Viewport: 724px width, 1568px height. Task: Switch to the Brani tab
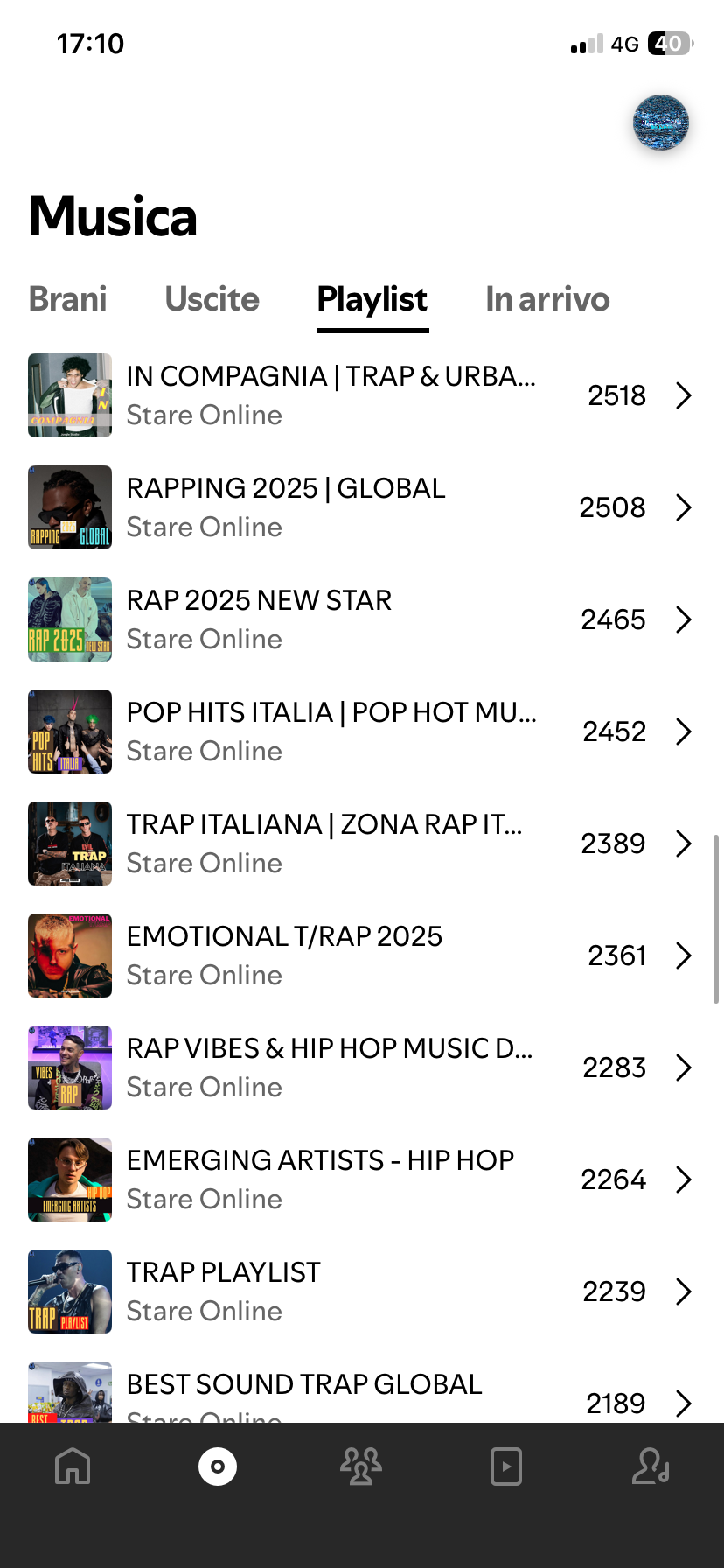(x=68, y=299)
